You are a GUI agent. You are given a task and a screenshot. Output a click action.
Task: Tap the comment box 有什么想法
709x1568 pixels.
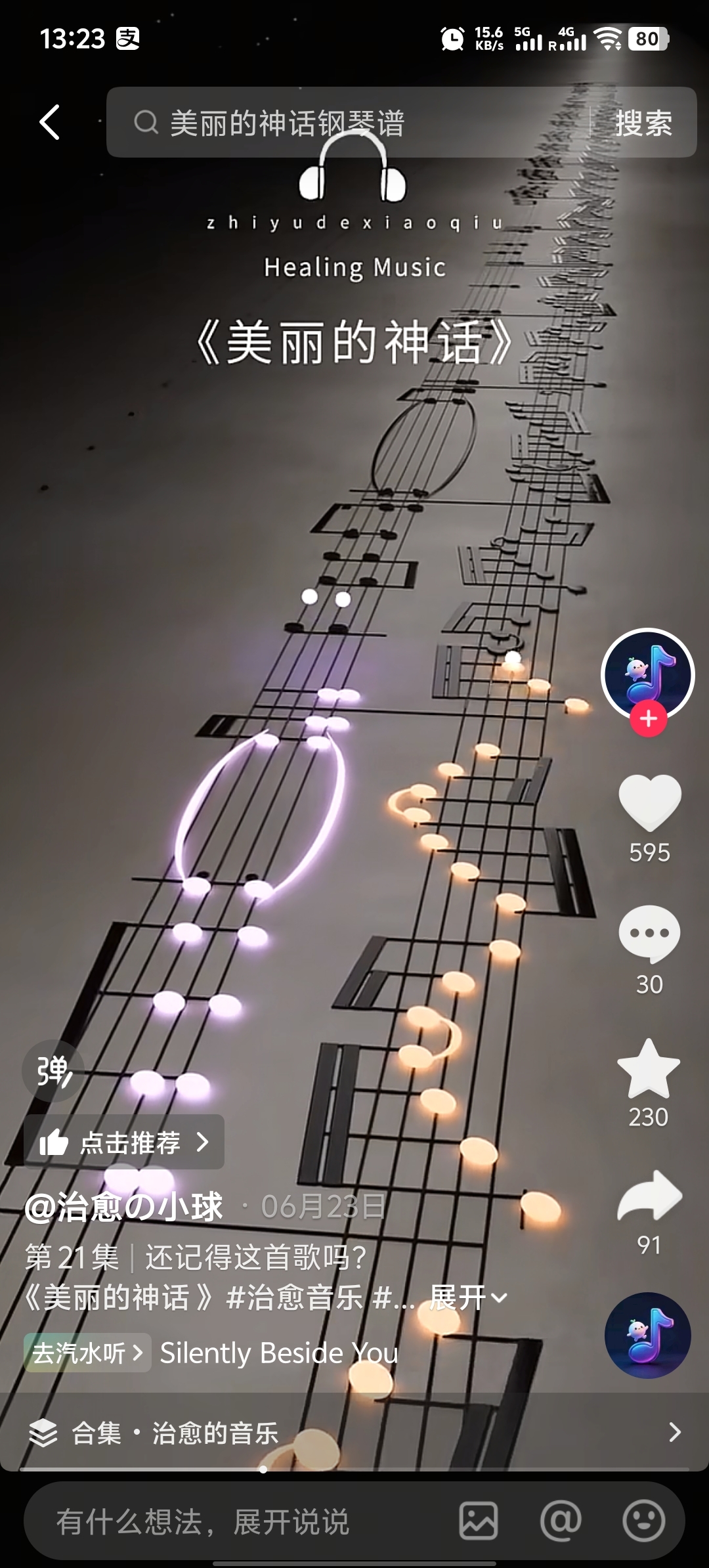203,1521
